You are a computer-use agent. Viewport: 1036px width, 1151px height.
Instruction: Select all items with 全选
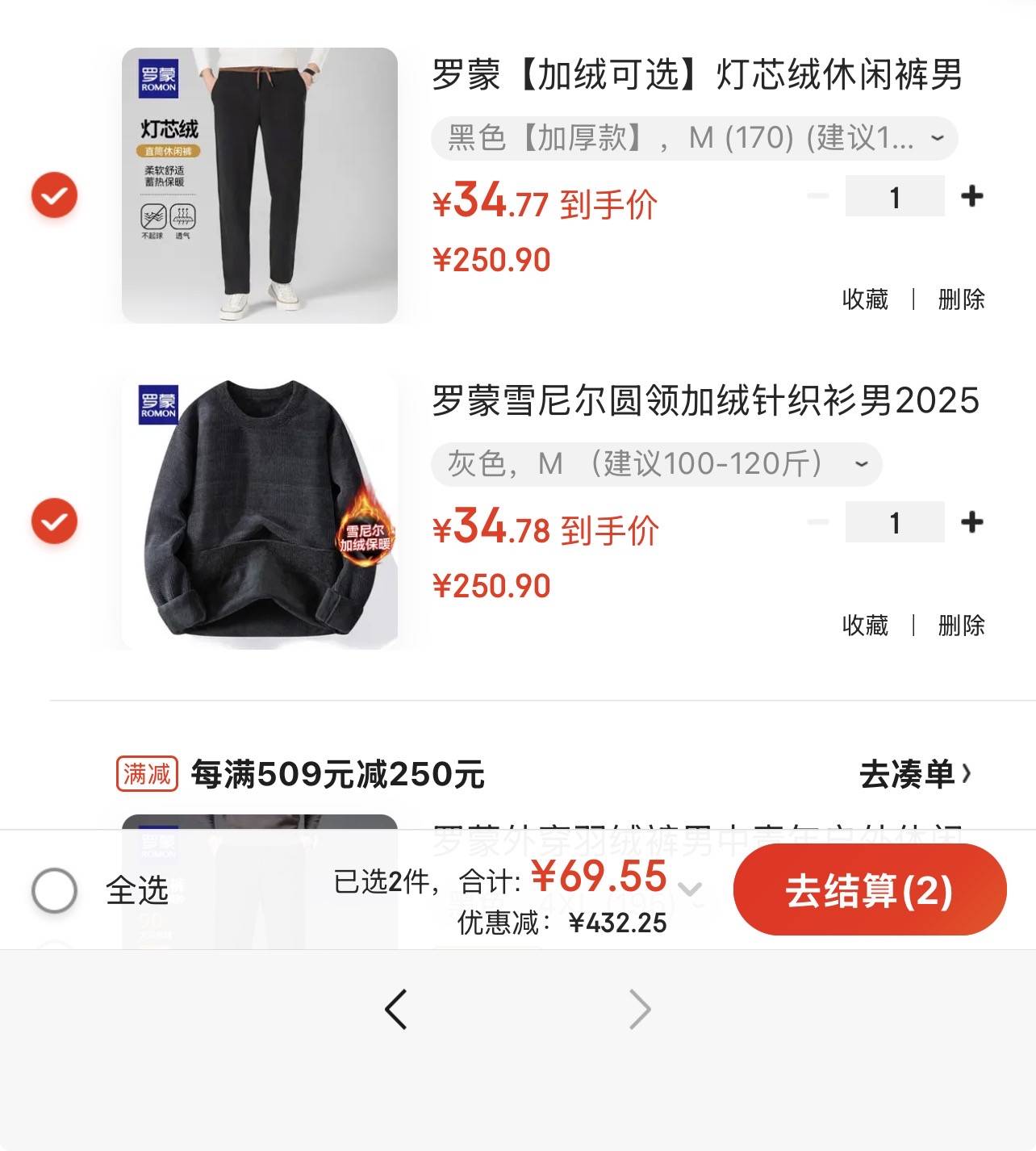tap(55, 890)
